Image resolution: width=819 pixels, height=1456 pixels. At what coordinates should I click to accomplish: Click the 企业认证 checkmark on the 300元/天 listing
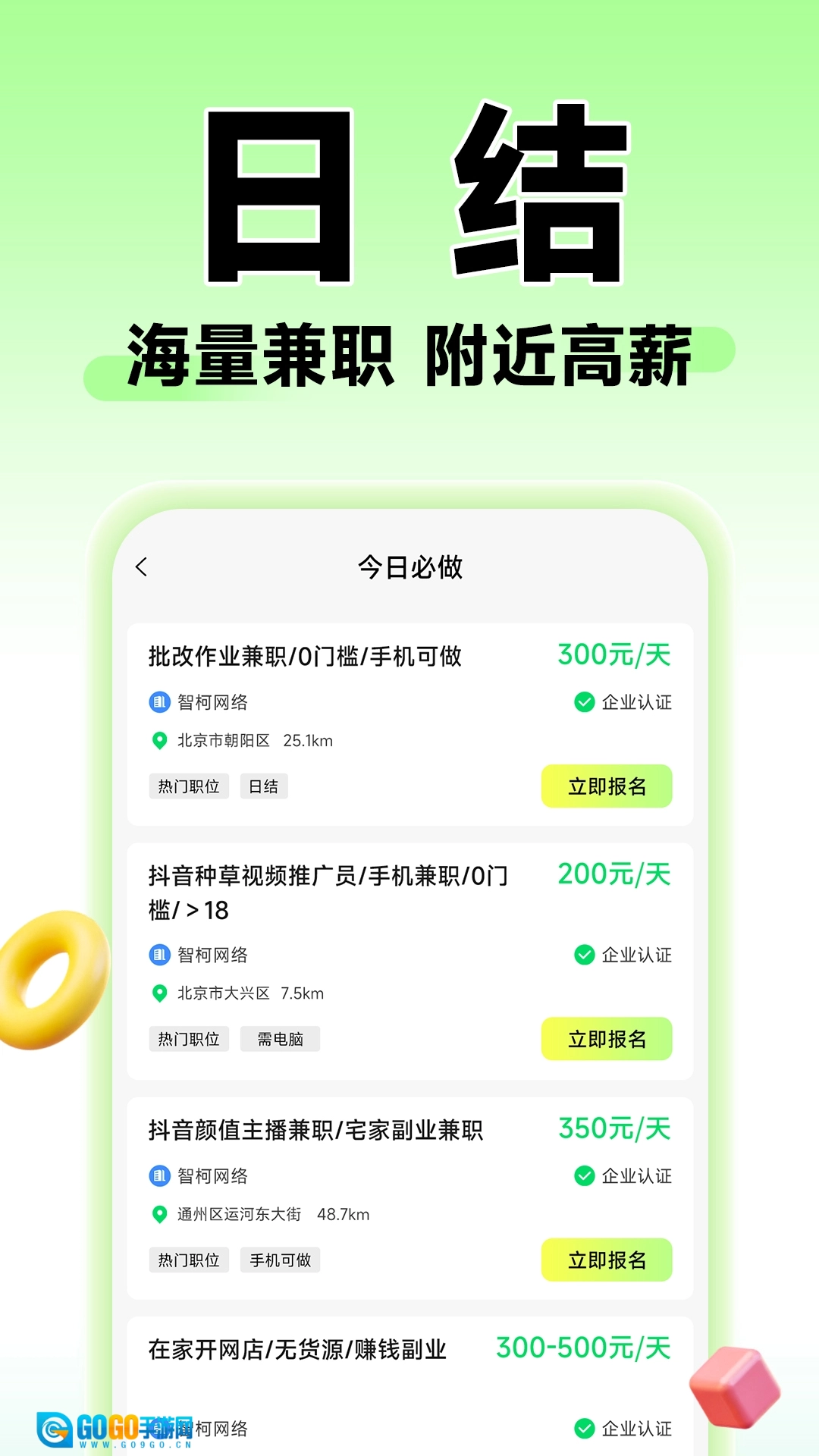pyautogui.click(x=583, y=702)
